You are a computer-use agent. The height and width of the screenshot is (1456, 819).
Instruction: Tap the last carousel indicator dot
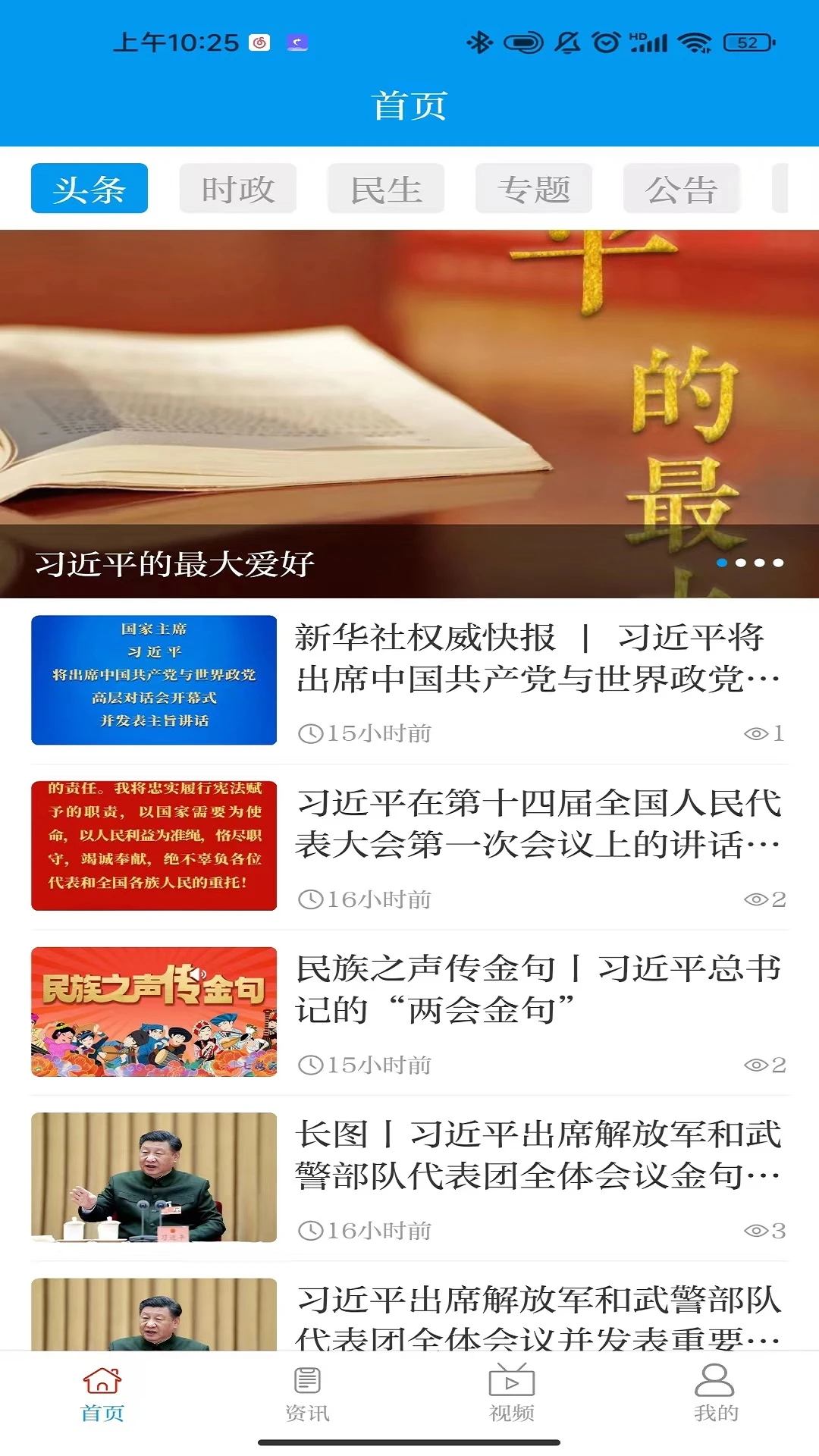pyautogui.click(x=780, y=561)
